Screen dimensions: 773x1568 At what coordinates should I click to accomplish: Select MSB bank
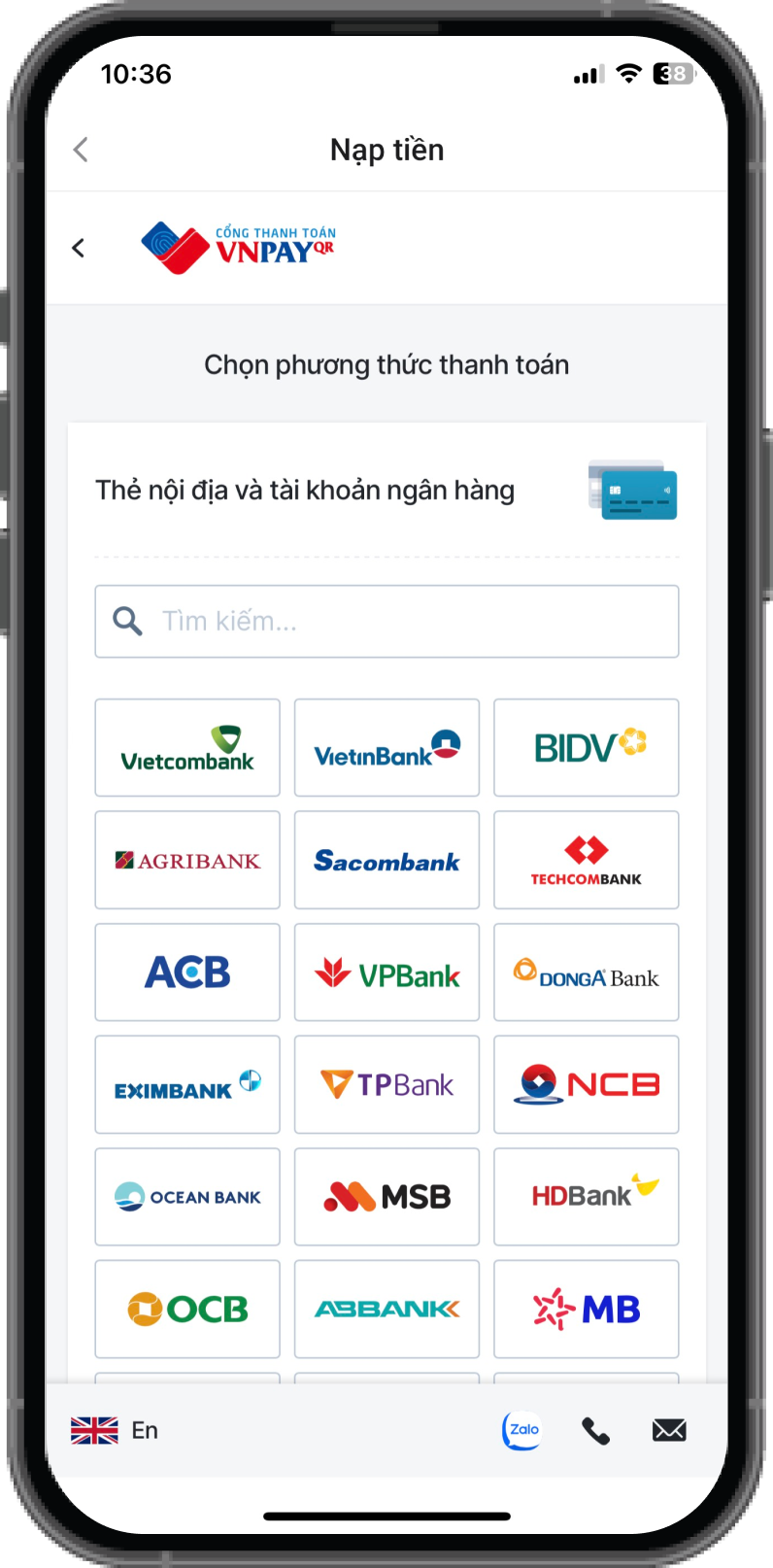coord(386,1197)
